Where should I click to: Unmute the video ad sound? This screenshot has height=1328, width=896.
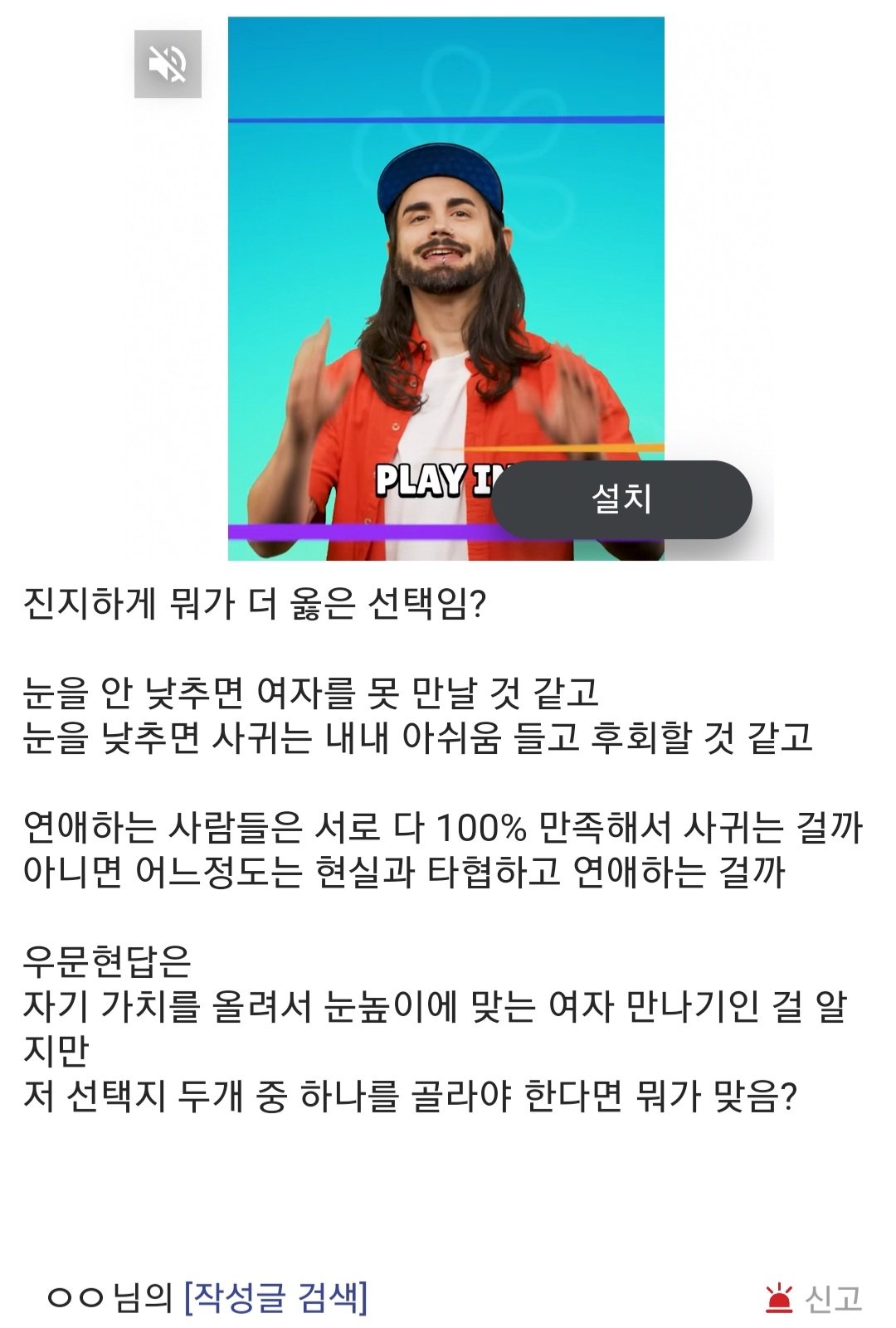point(168,64)
